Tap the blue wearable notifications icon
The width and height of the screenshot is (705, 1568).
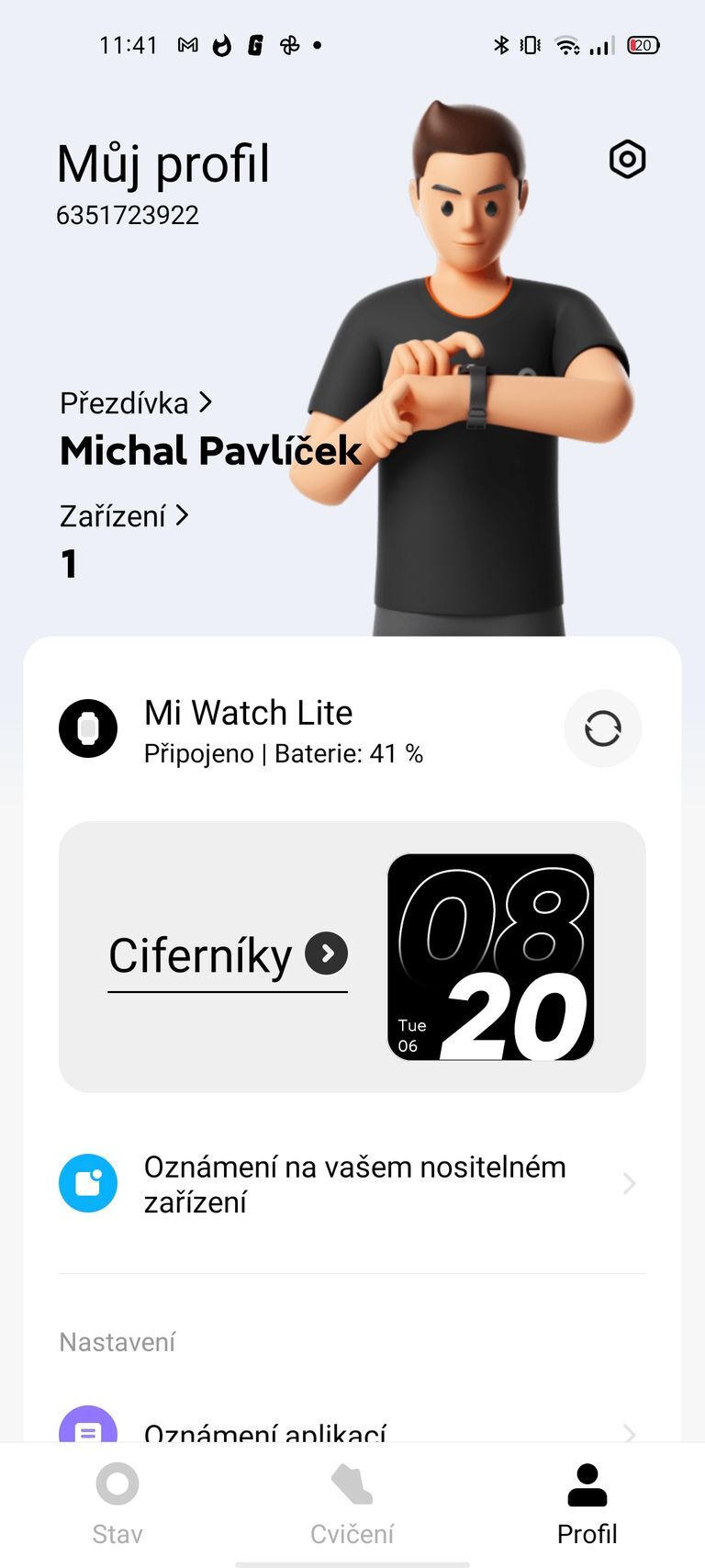tap(87, 1182)
